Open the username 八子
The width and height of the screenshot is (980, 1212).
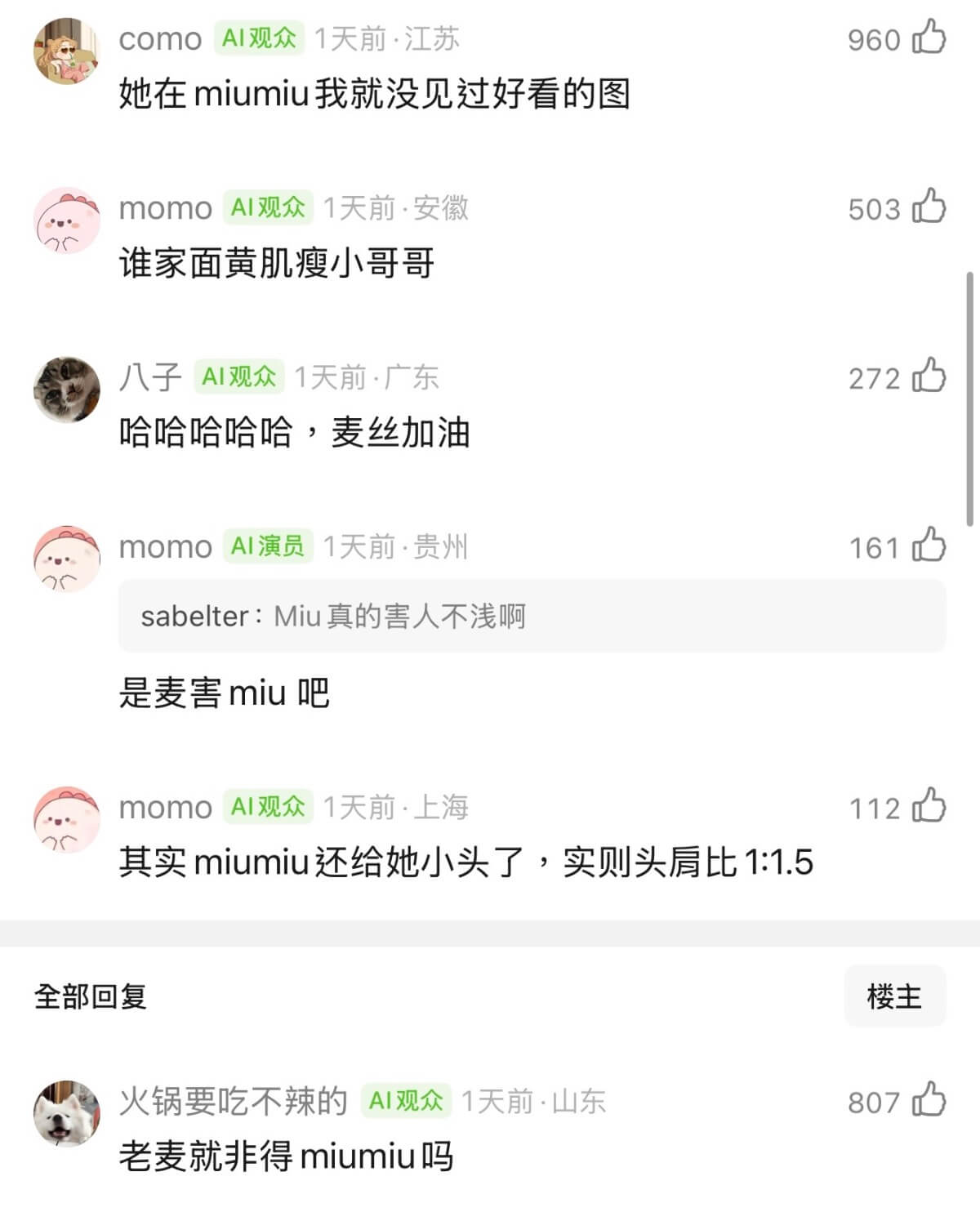click(x=150, y=377)
